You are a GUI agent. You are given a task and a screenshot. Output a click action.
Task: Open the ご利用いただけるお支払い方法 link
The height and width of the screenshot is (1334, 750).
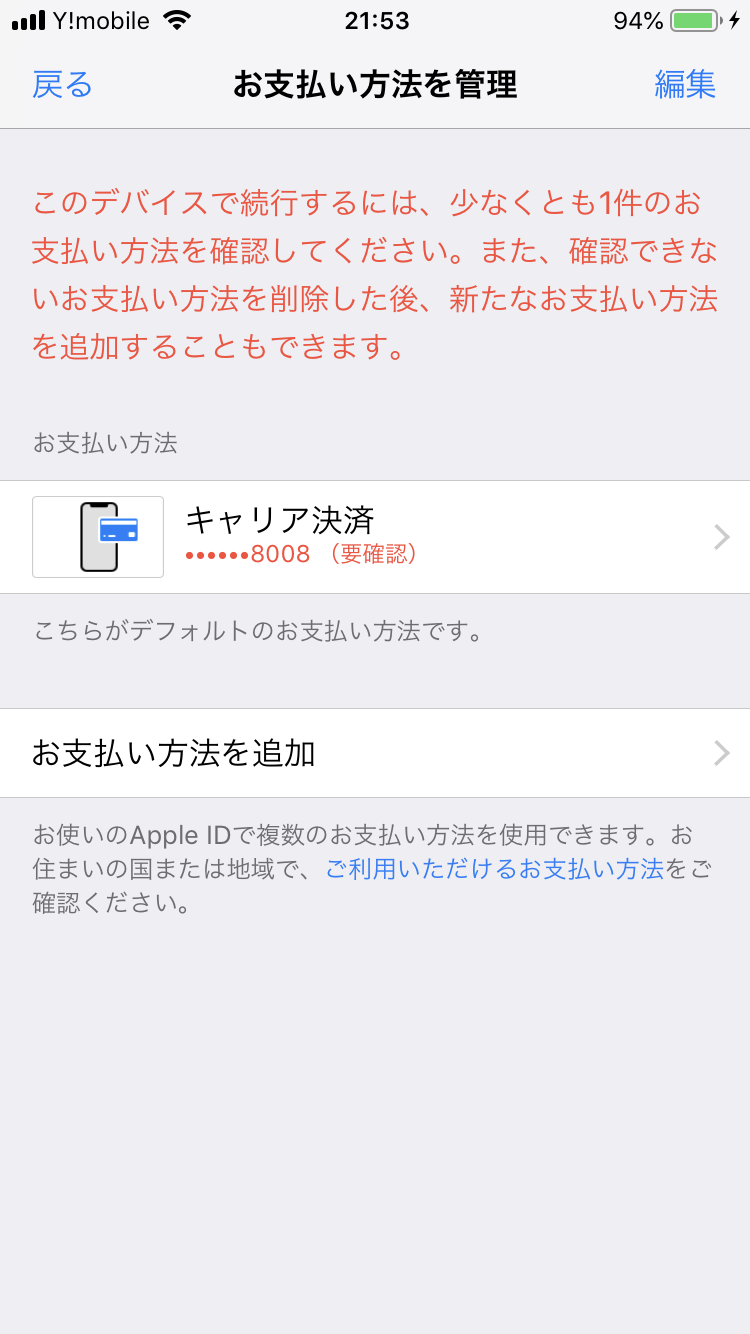point(494,869)
